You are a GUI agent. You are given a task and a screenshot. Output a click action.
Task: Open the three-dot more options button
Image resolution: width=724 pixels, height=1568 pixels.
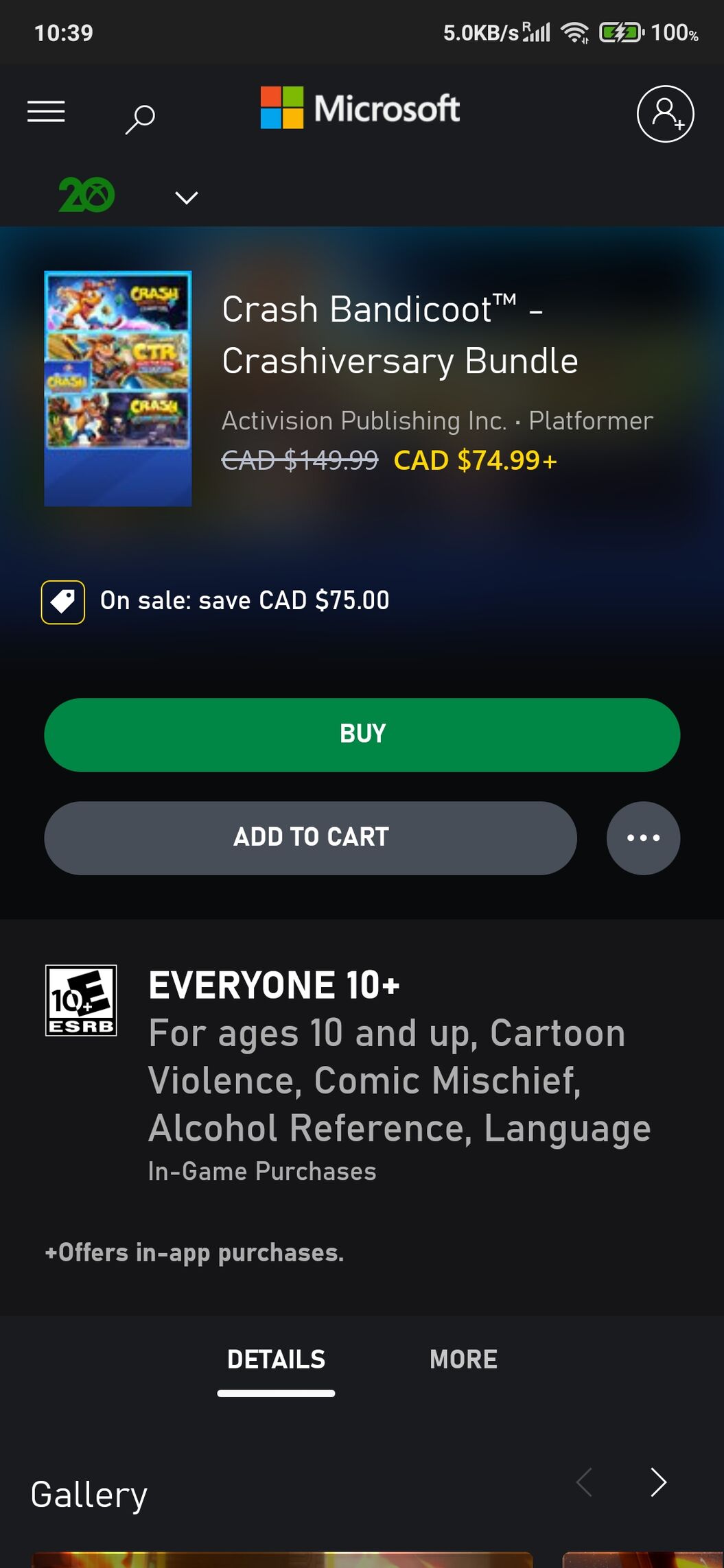(x=643, y=838)
